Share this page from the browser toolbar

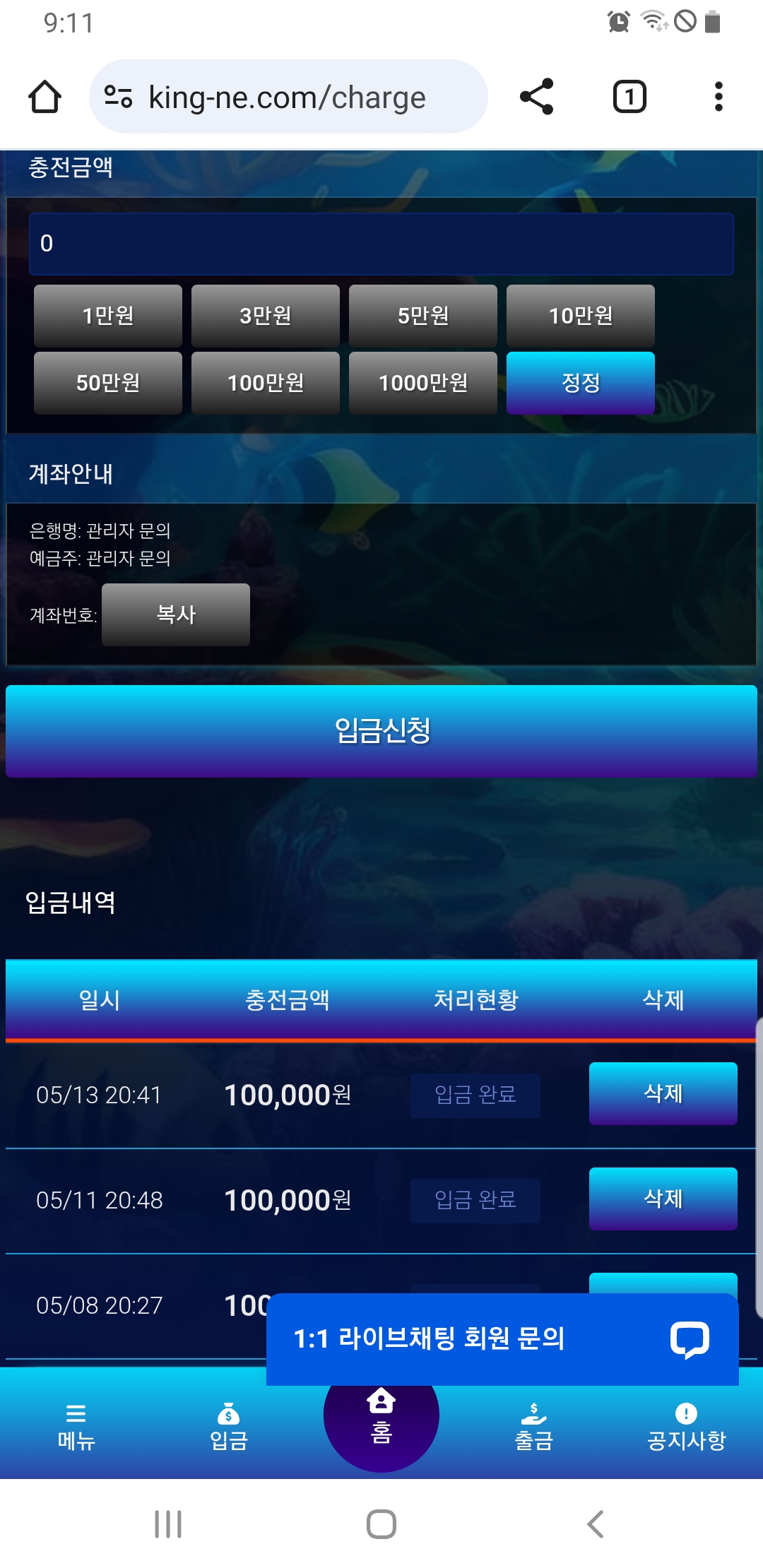pyautogui.click(x=537, y=97)
